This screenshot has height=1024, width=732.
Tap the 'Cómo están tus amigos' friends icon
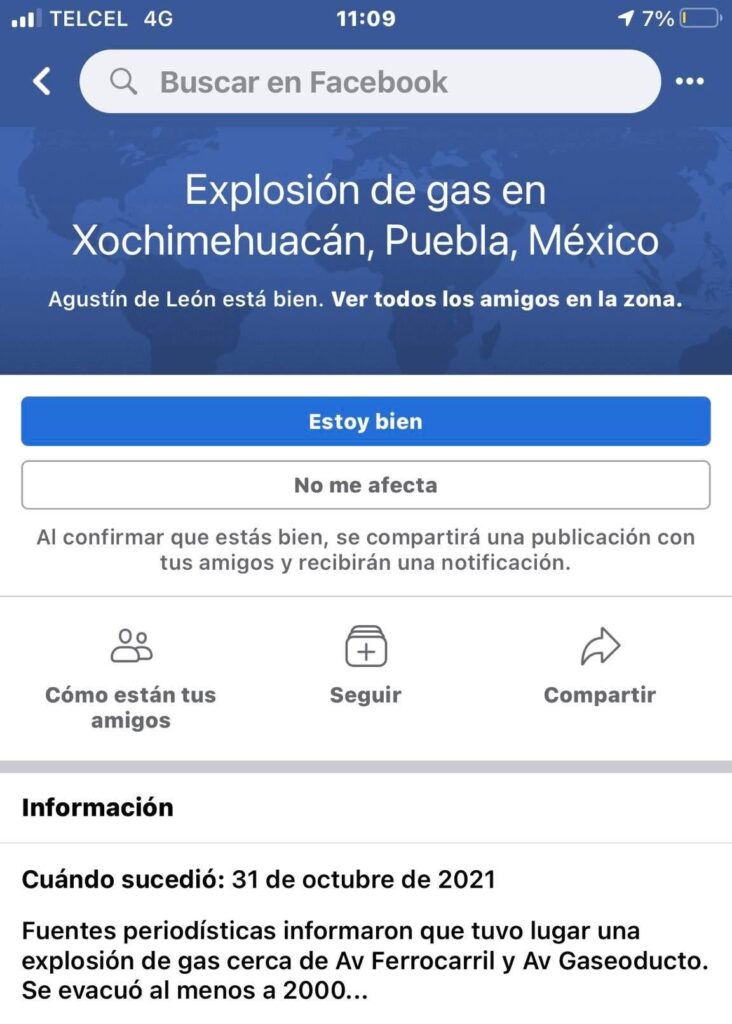click(x=131, y=647)
